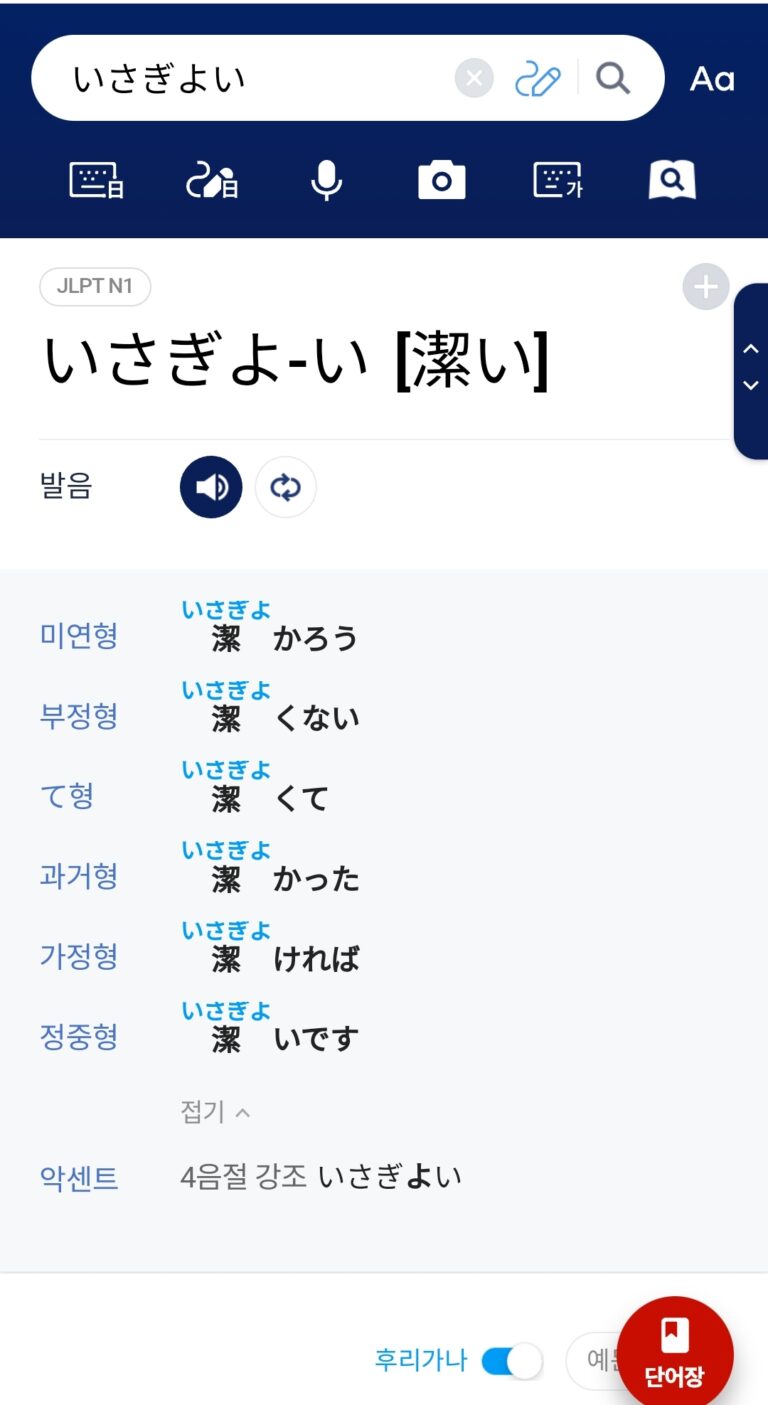768x1405 pixels.
Task: Clear the search text
Action: pos(474,78)
